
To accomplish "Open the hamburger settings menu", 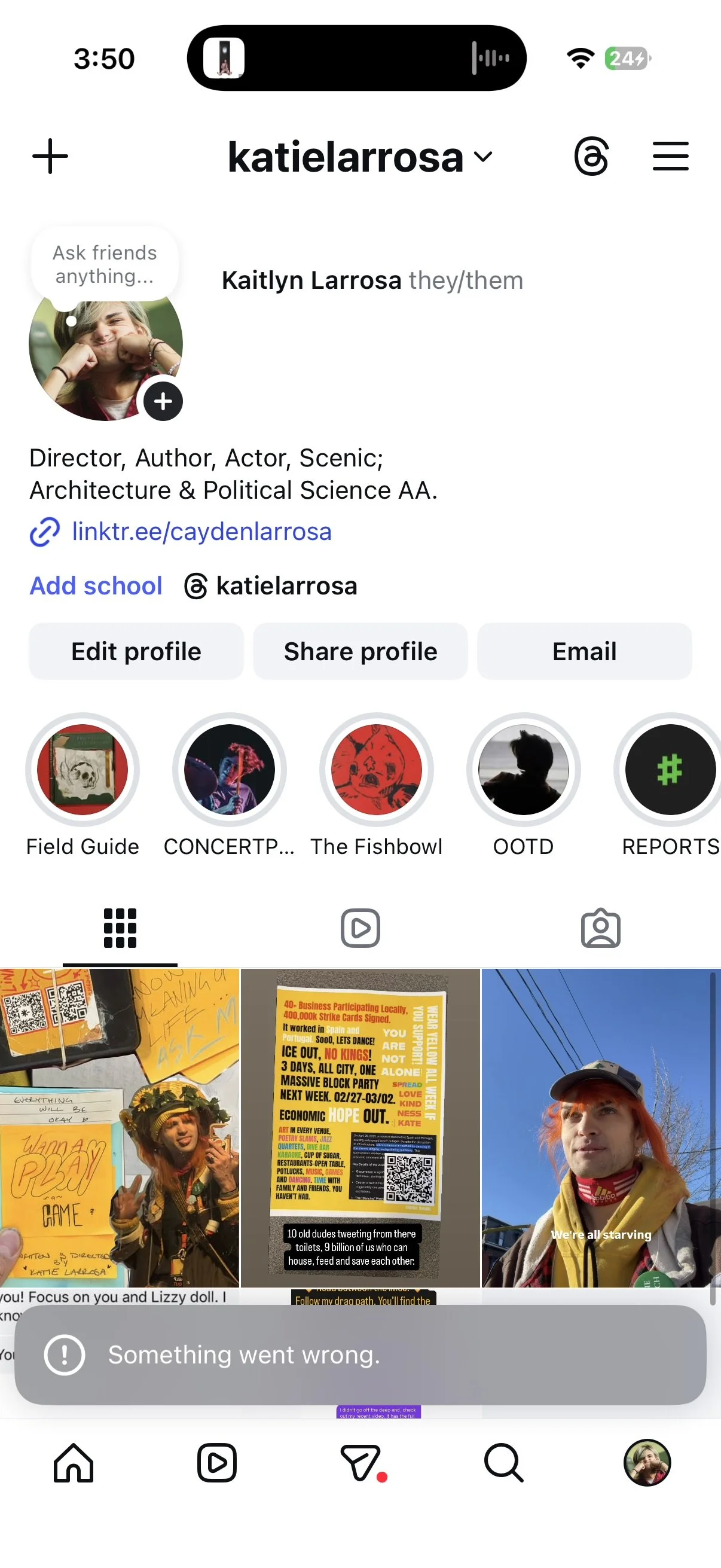I will (x=670, y=157).
